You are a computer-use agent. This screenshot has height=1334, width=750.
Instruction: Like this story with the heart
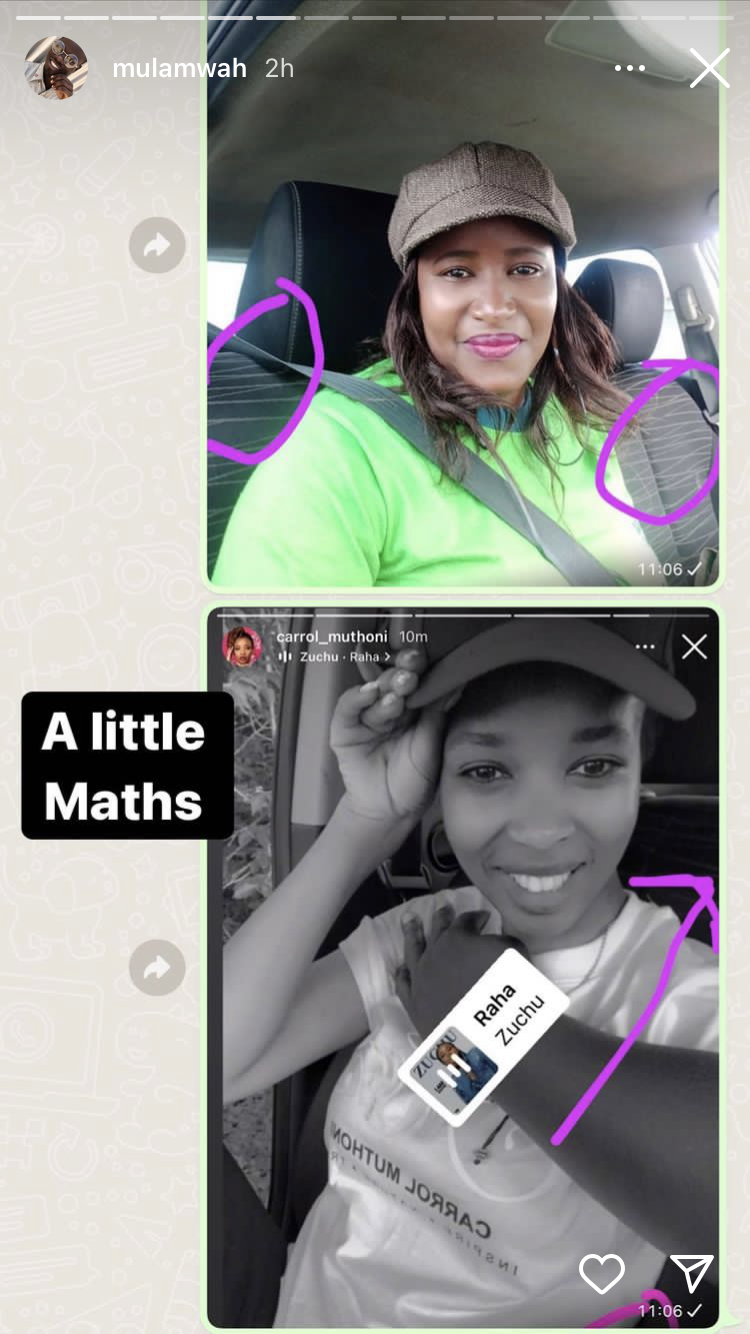click(602, 1273)
